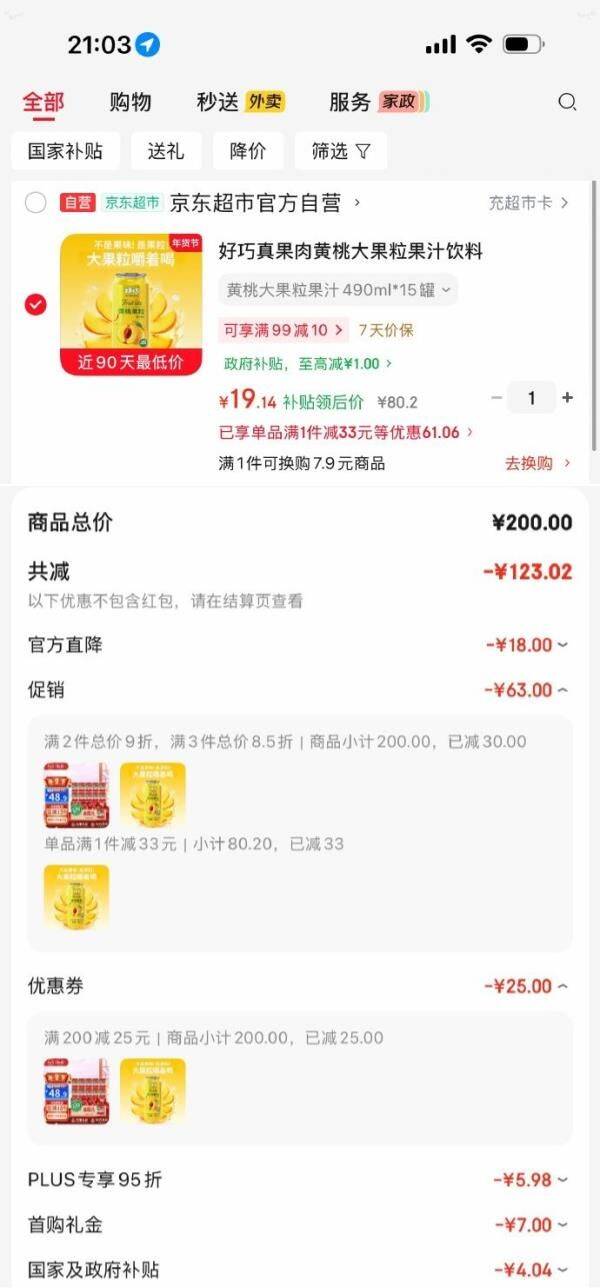Switch to the 购物 tab

tap(130, 102)
